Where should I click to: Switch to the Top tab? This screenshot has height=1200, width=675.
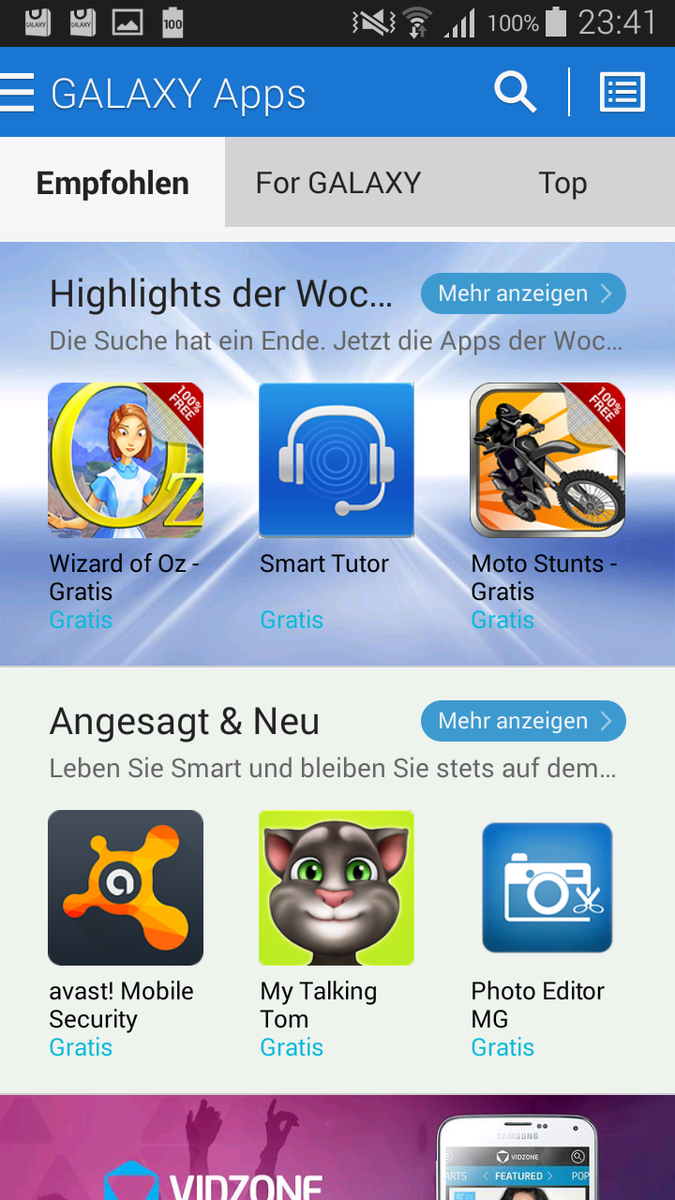pos(562,183)
